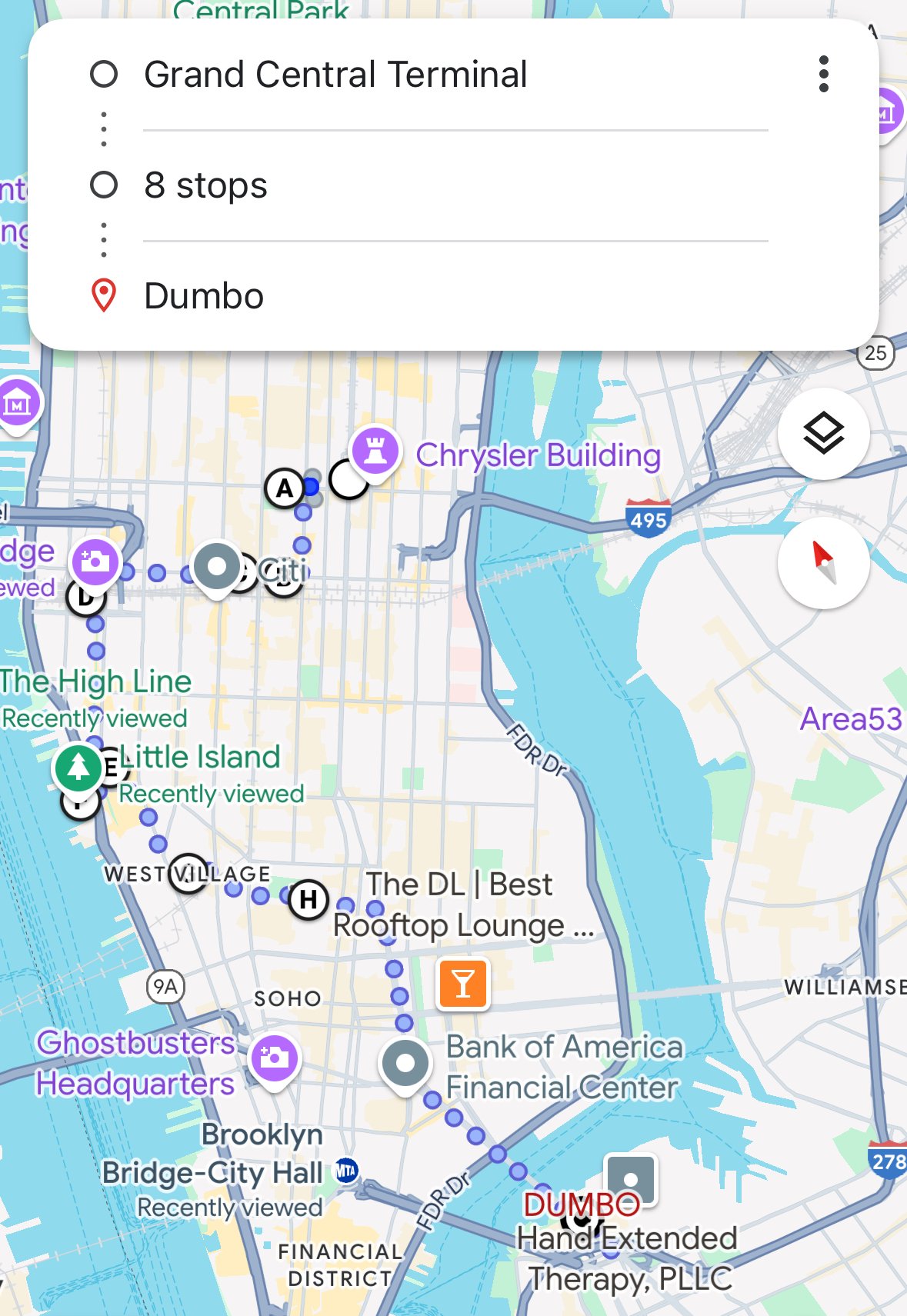Screen dimensions: 907x1316
Task: Select the Chrysler Building map marker
Action: [x=375, y=451]
